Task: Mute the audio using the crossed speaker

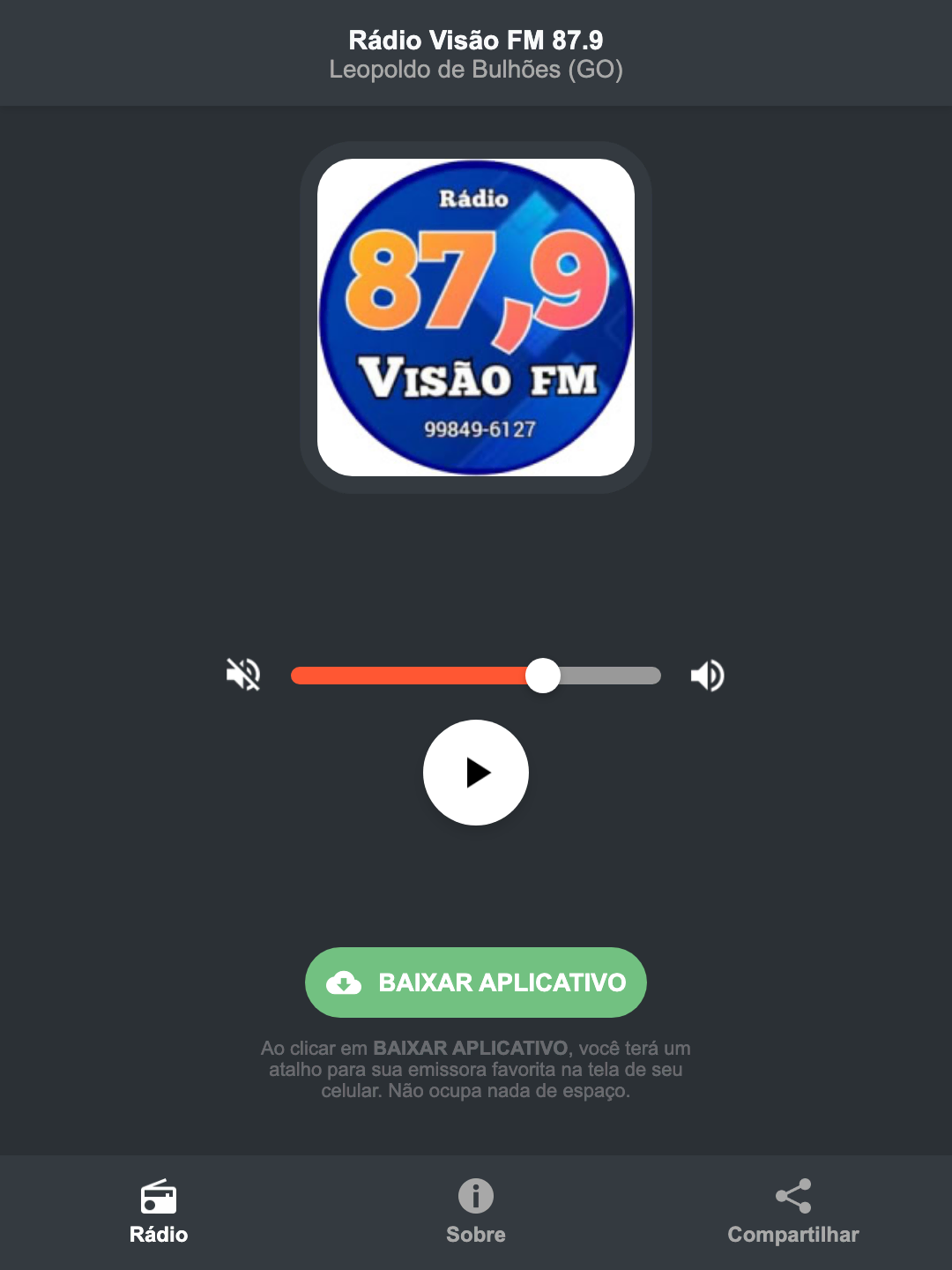Action: coord(243,675)
